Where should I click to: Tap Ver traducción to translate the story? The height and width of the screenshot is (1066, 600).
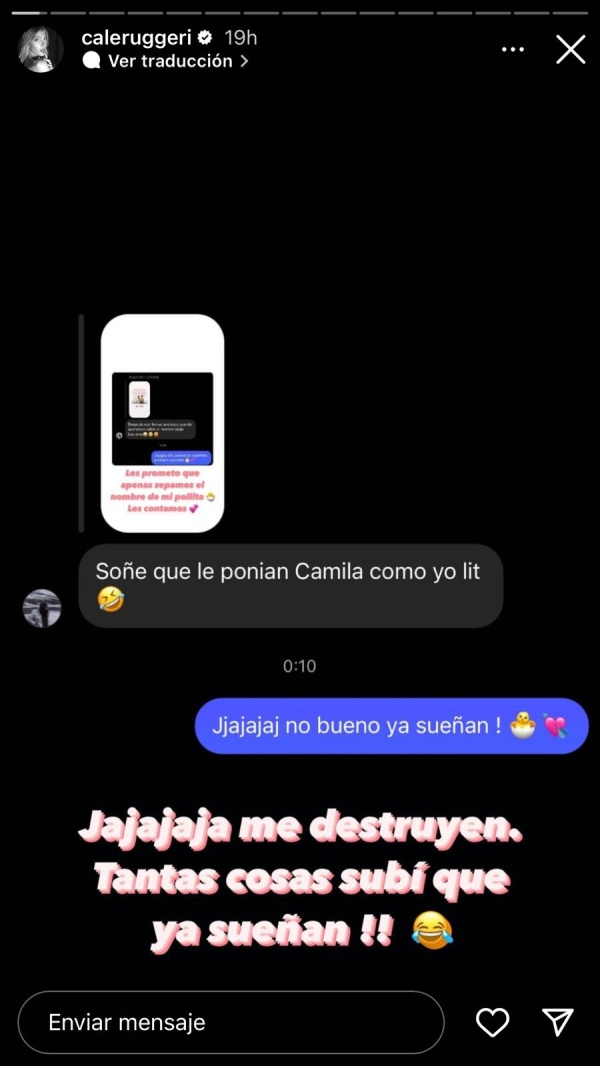tap(164, 61)
